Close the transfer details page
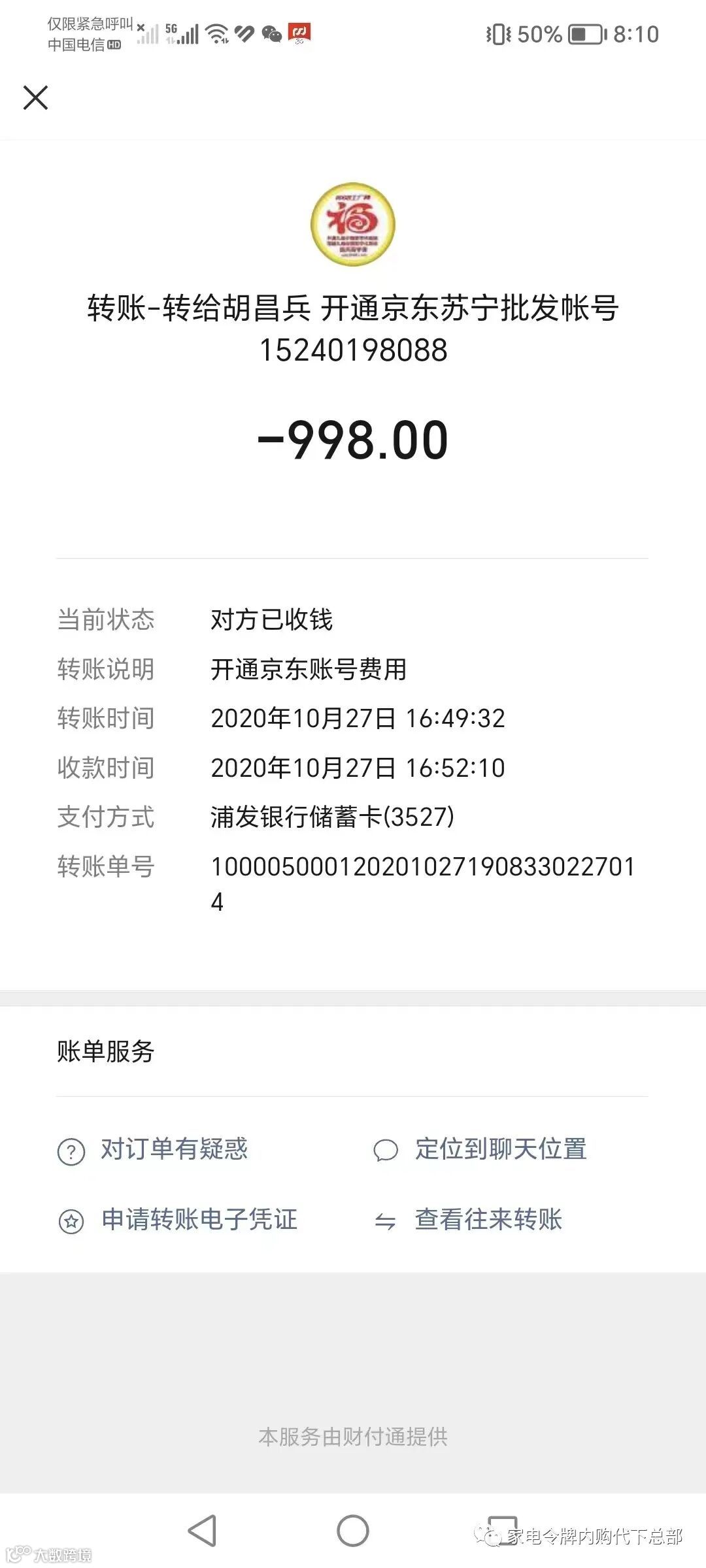Image resolution: width=706 pixels, height=1568 pixels. pos(35,98)
